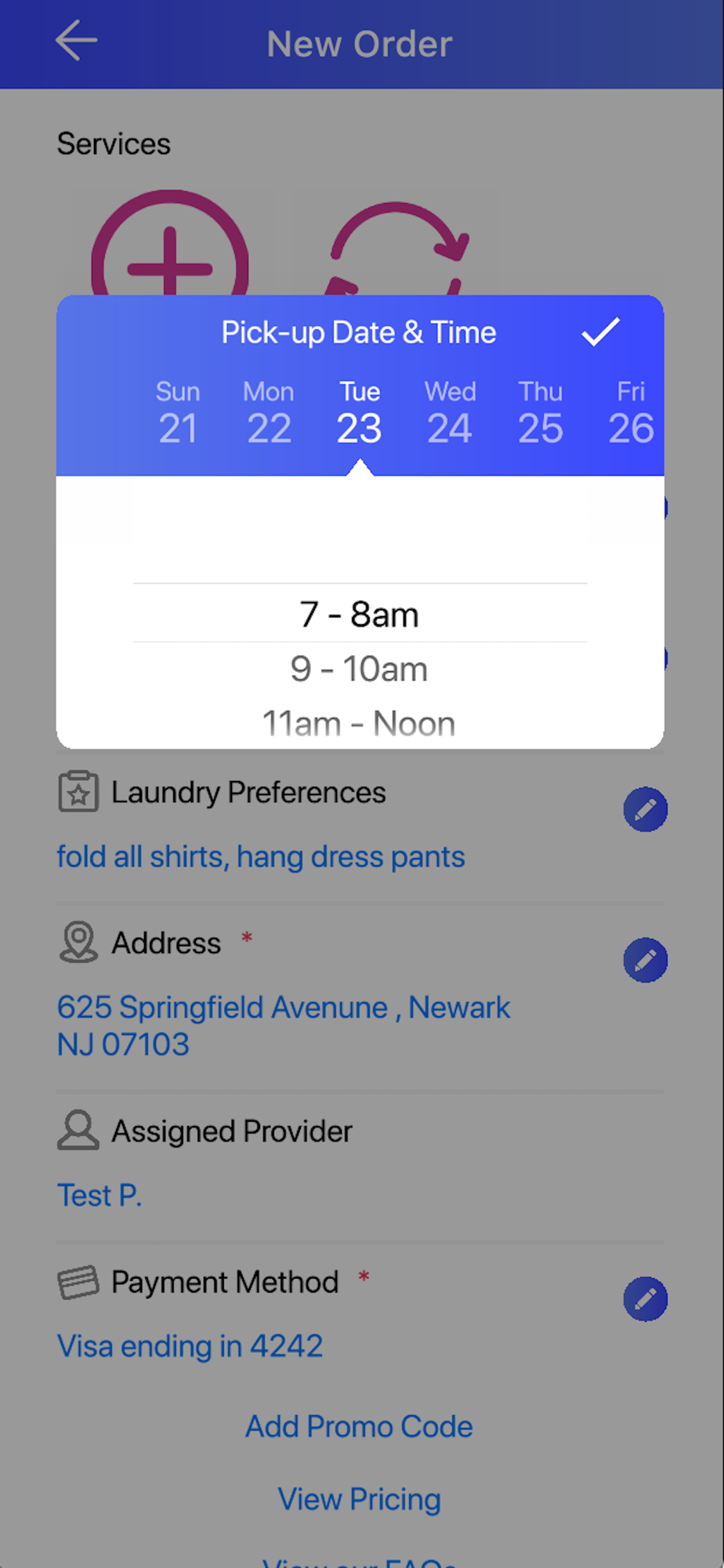Viewport: 724px width, 1568px height.
Task: Open View Pricing
Action: click(x=360, y=1499)
